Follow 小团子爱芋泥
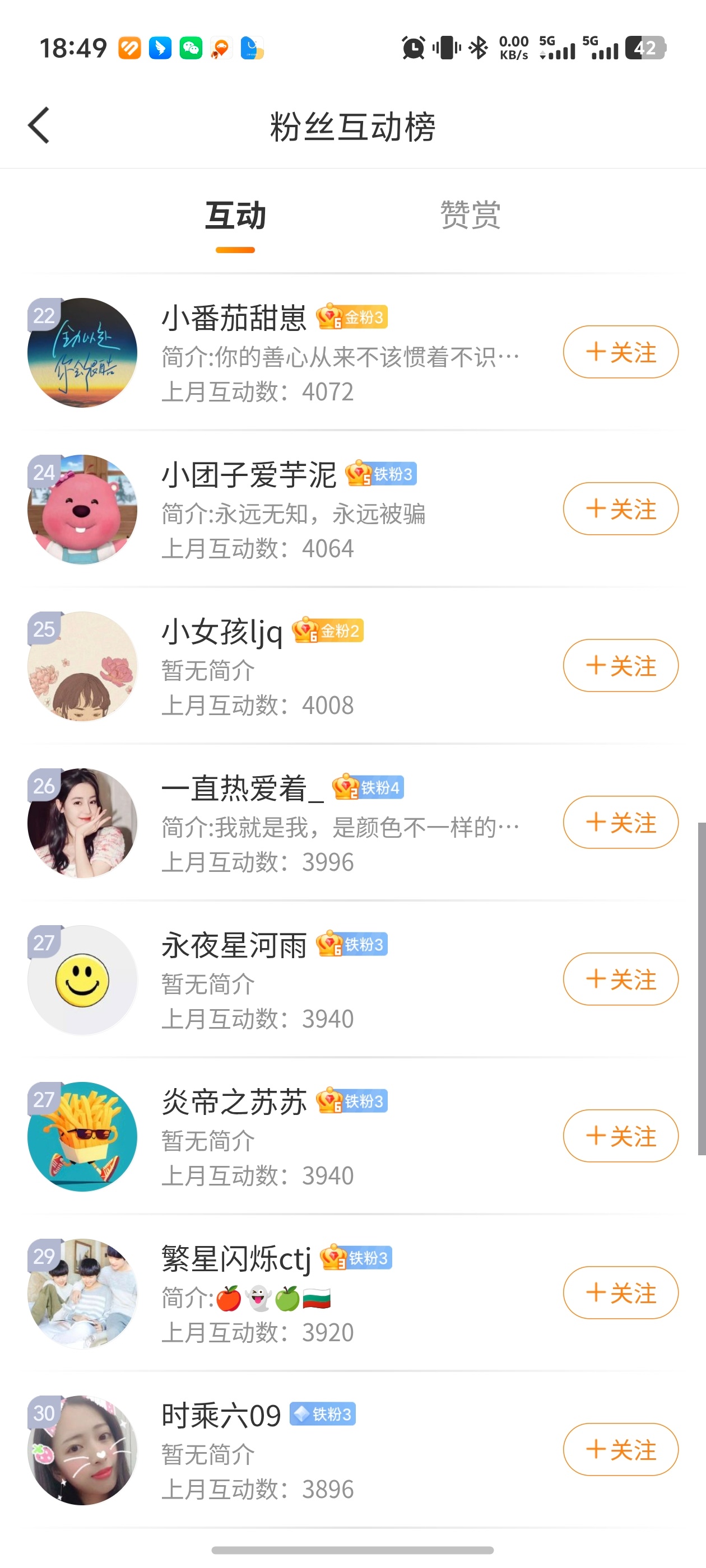Viewport: 706px width, 1568px height. tap(620, 509)
